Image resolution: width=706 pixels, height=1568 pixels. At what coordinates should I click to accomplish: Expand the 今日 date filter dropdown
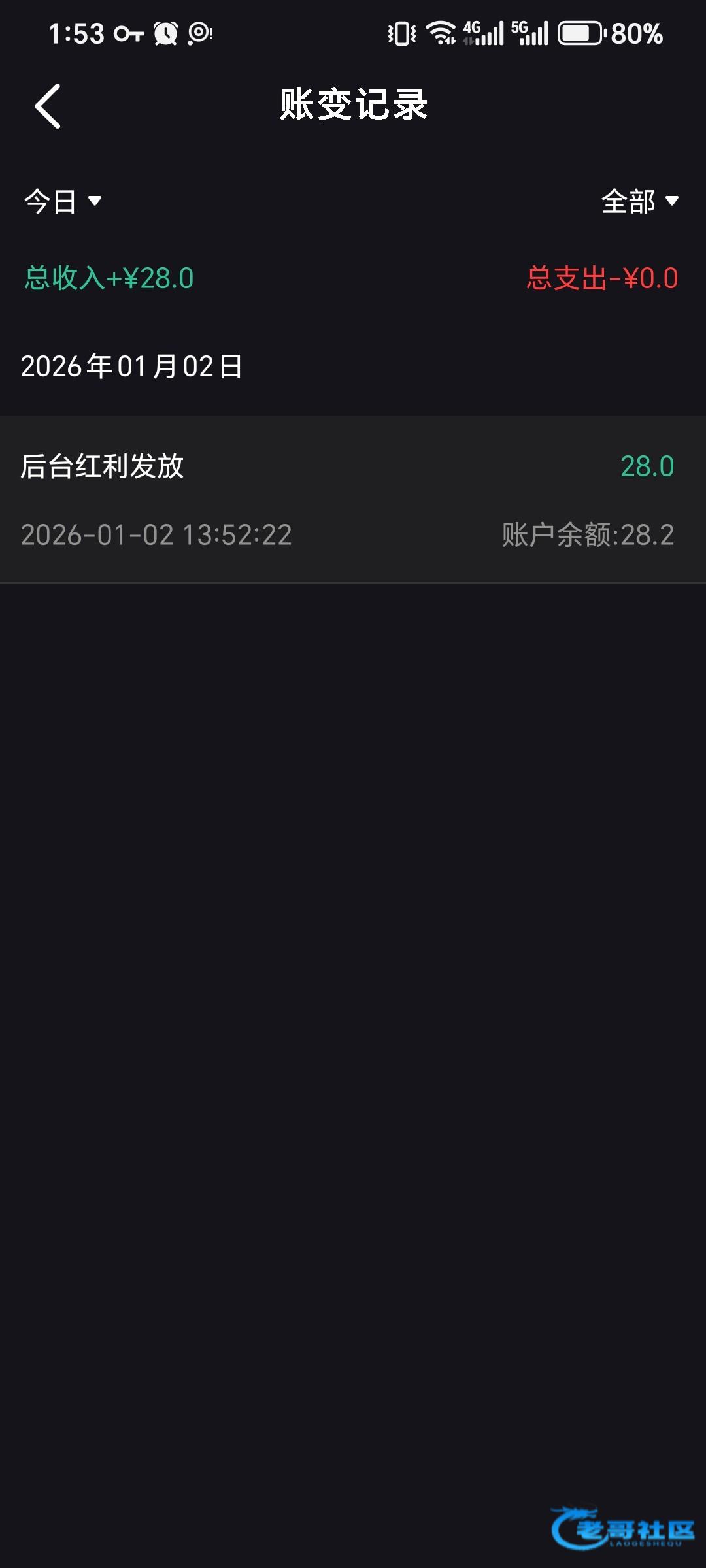pyautogui.click(x=63, y=201)
